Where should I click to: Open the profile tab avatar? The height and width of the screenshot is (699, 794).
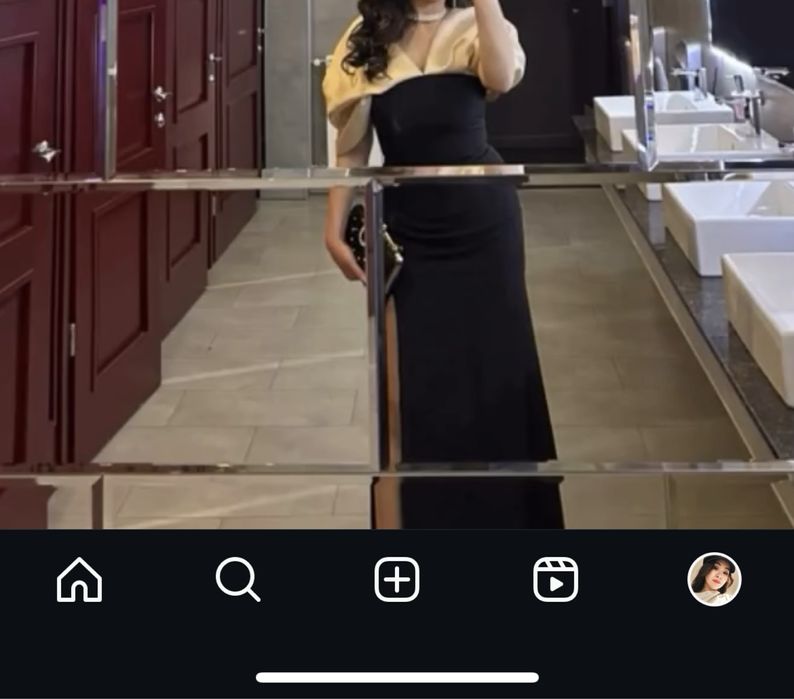pyautogui.click(x=714, y=580)
